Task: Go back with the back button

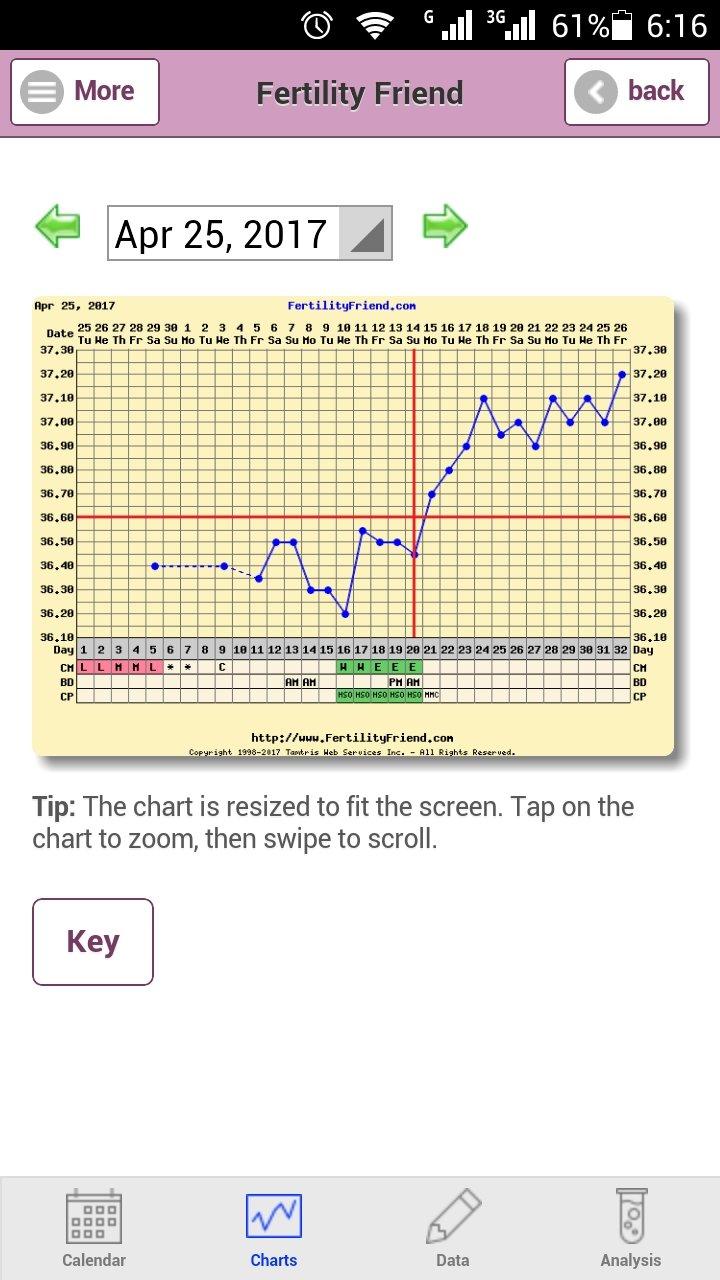Action: 635,92
